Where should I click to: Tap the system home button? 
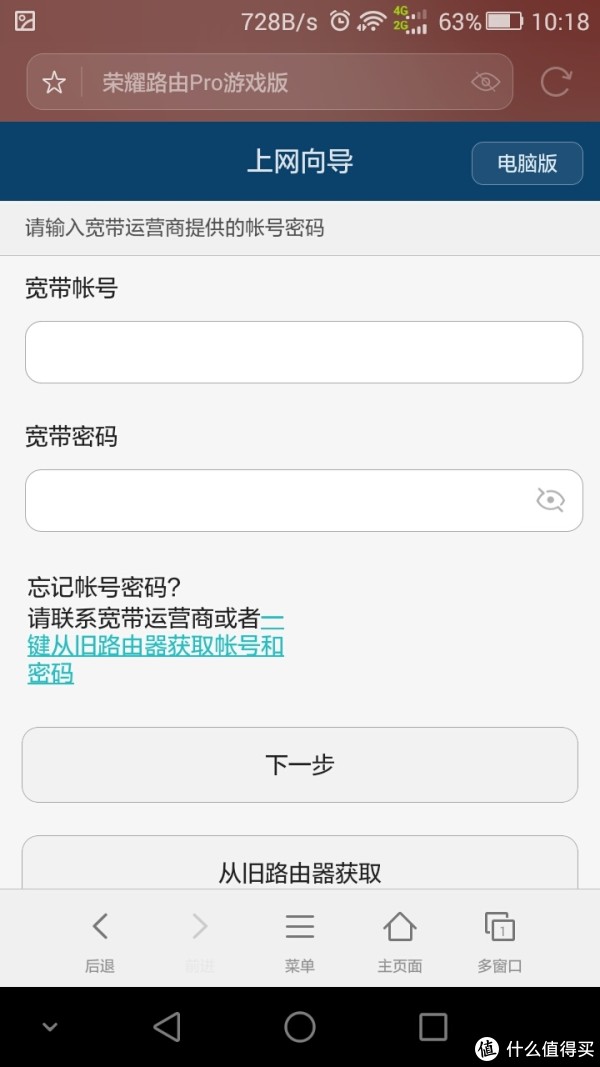[x=300, y=1027]
